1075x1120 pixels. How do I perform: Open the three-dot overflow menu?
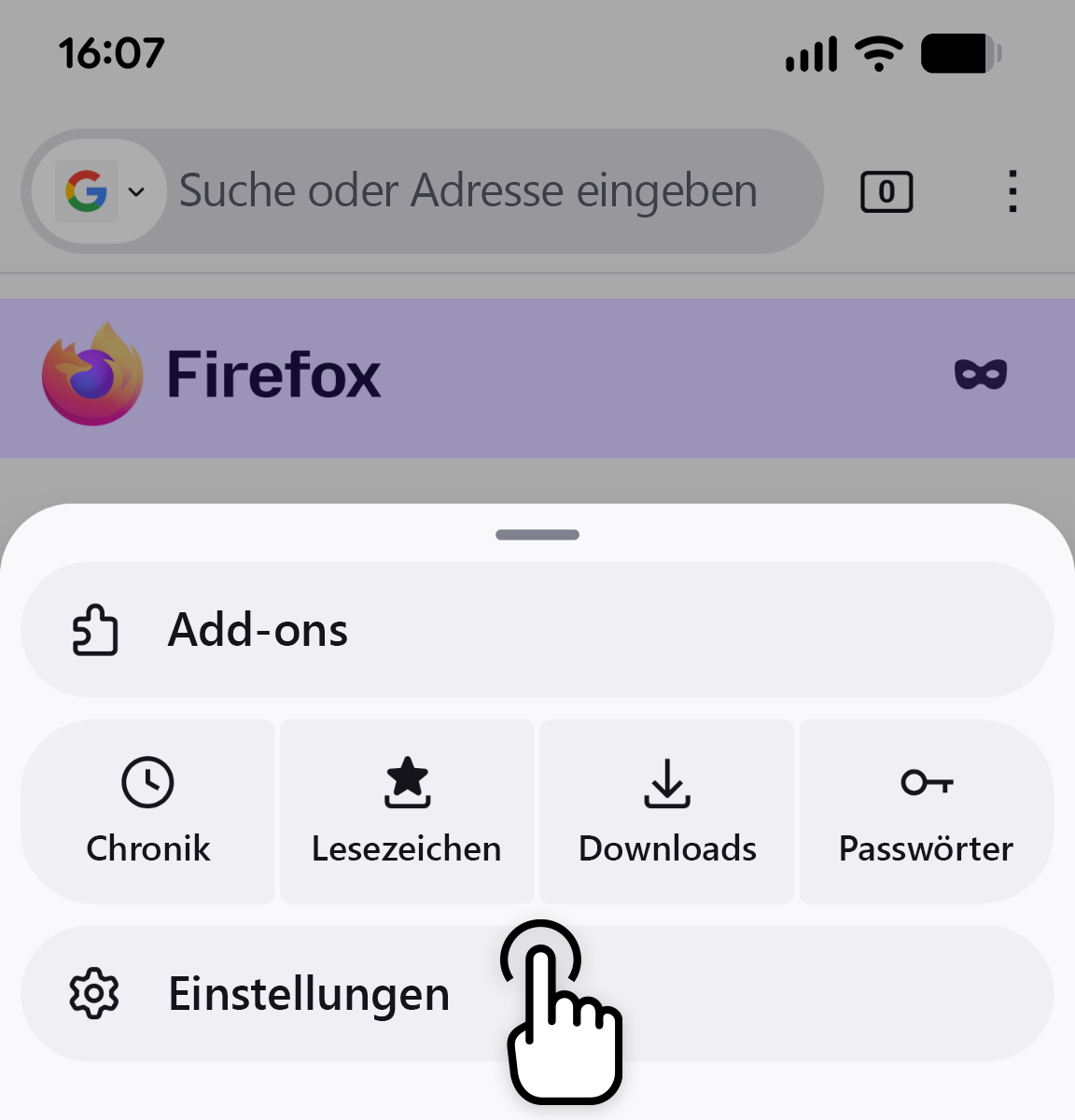click(x=1012, y=191)
